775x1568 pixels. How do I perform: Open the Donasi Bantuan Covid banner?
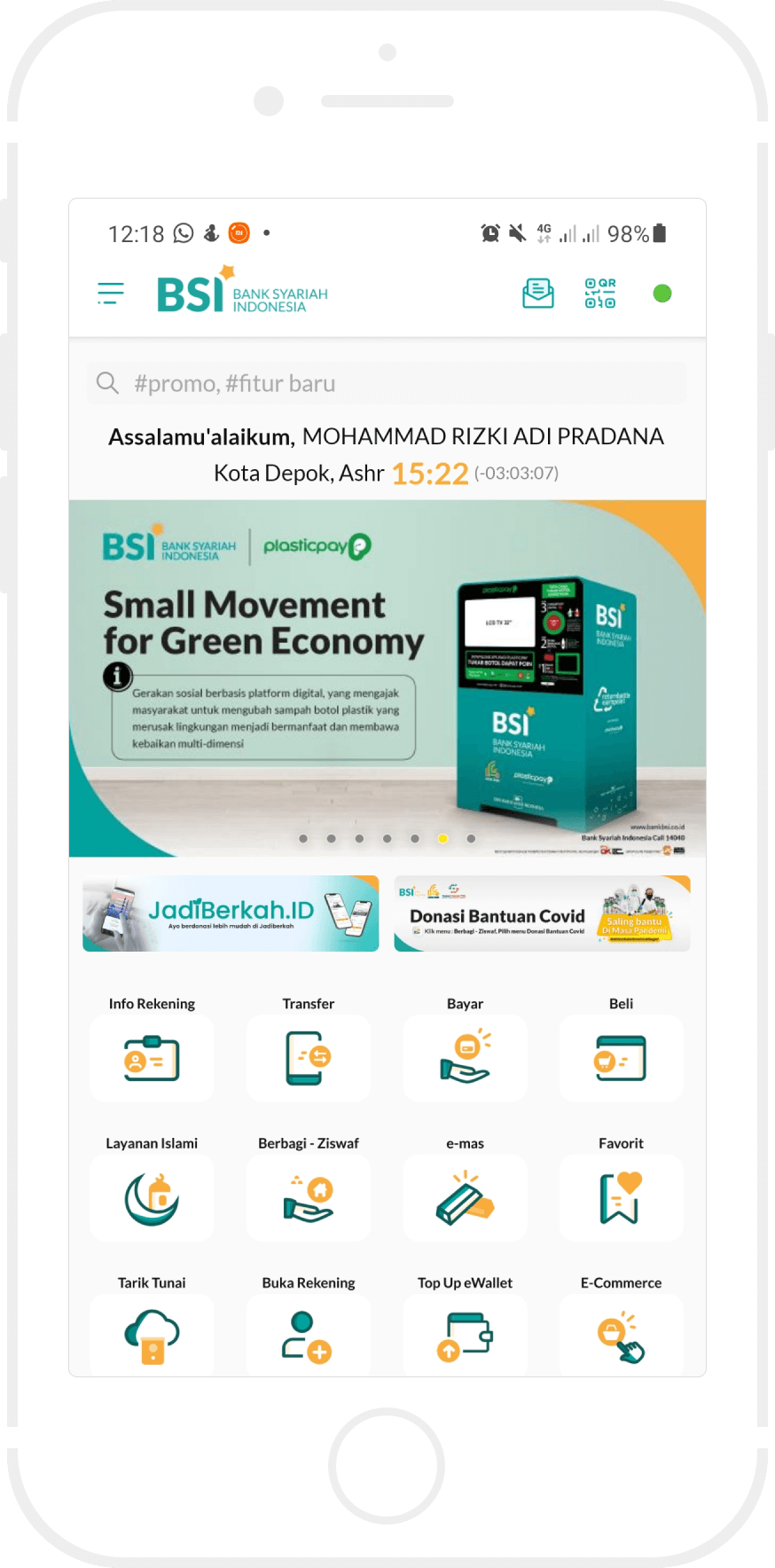click(x=542, y=913)
